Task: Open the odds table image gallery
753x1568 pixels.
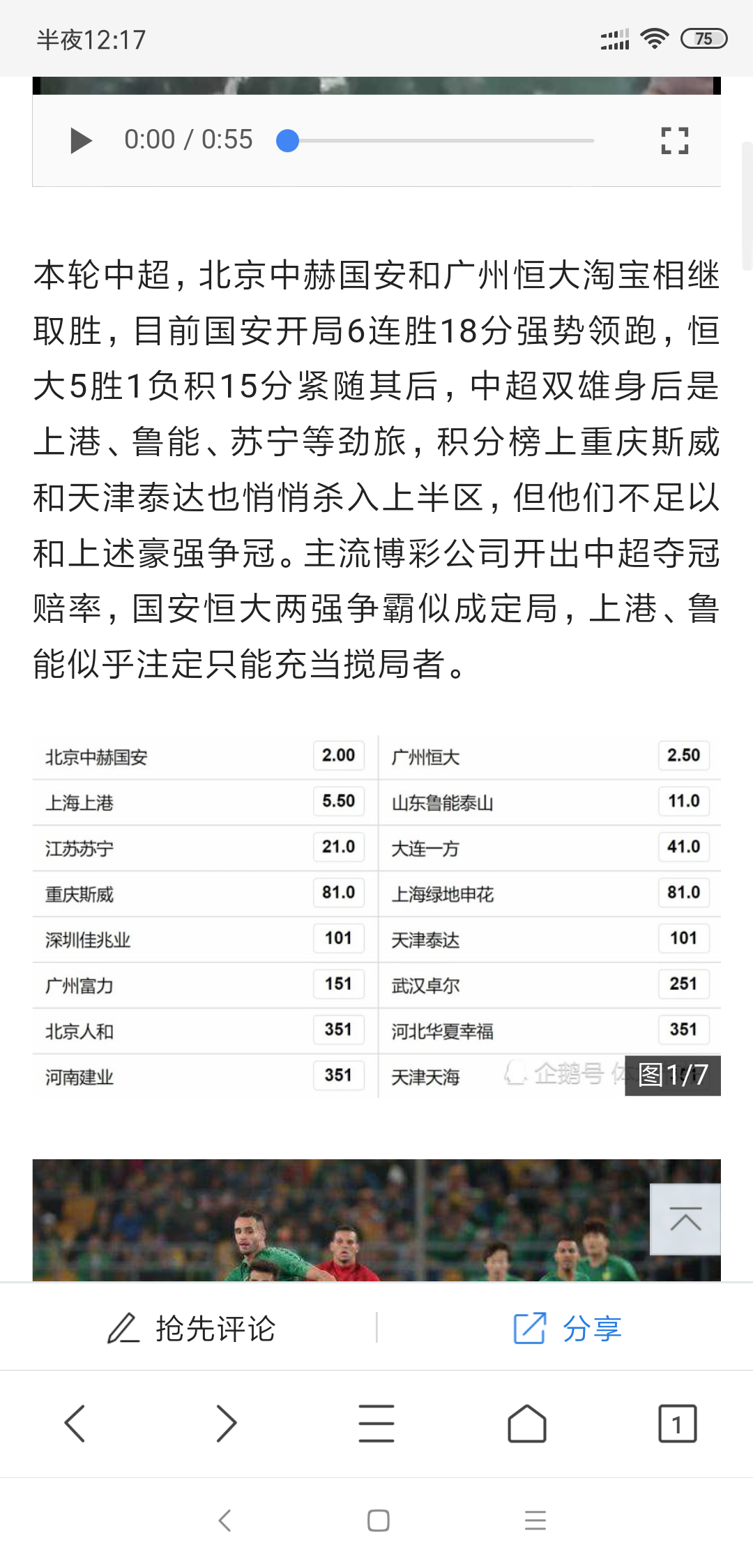Action: coord(376,915)
